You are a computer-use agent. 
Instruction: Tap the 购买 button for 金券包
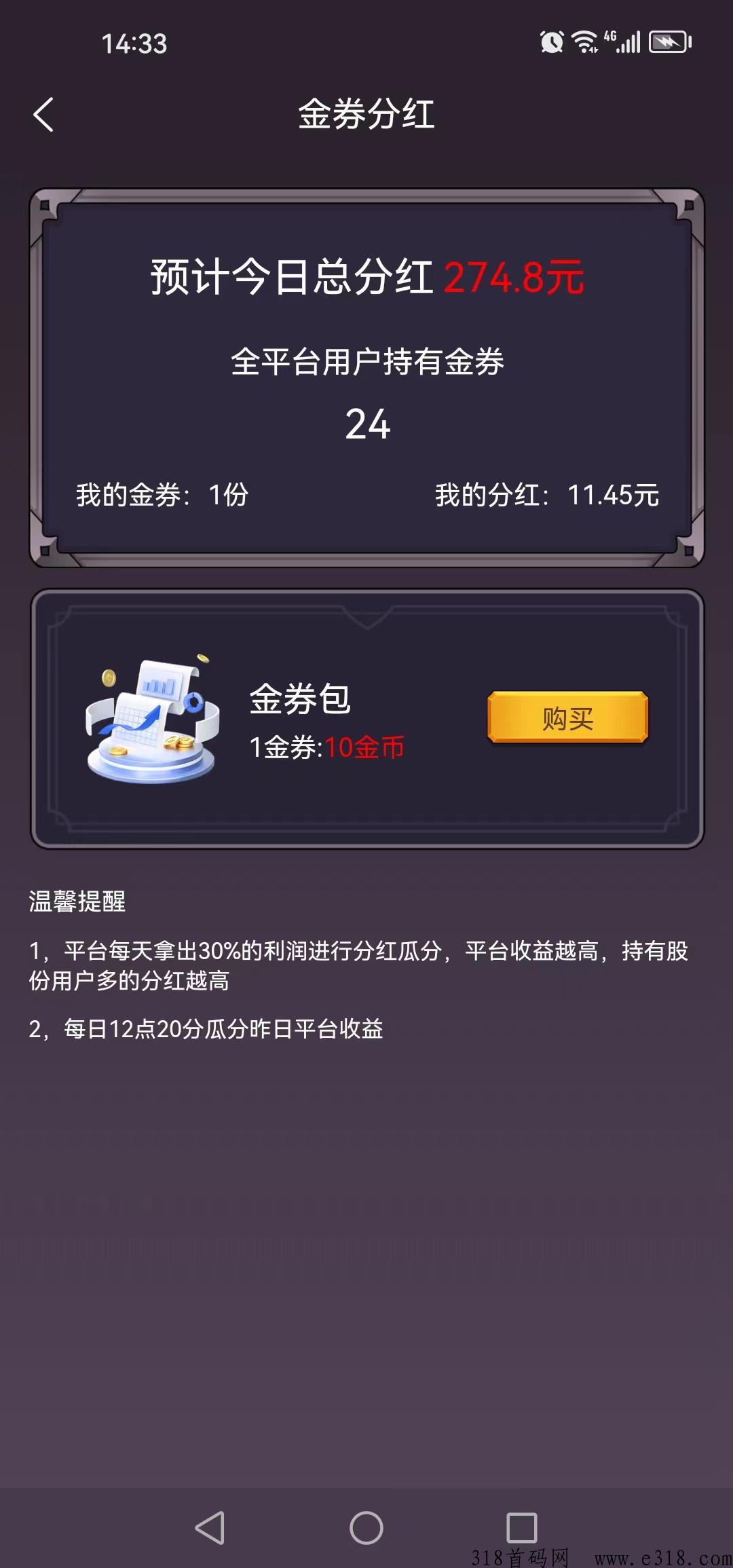pyautogui.click(x=568, y=717)
